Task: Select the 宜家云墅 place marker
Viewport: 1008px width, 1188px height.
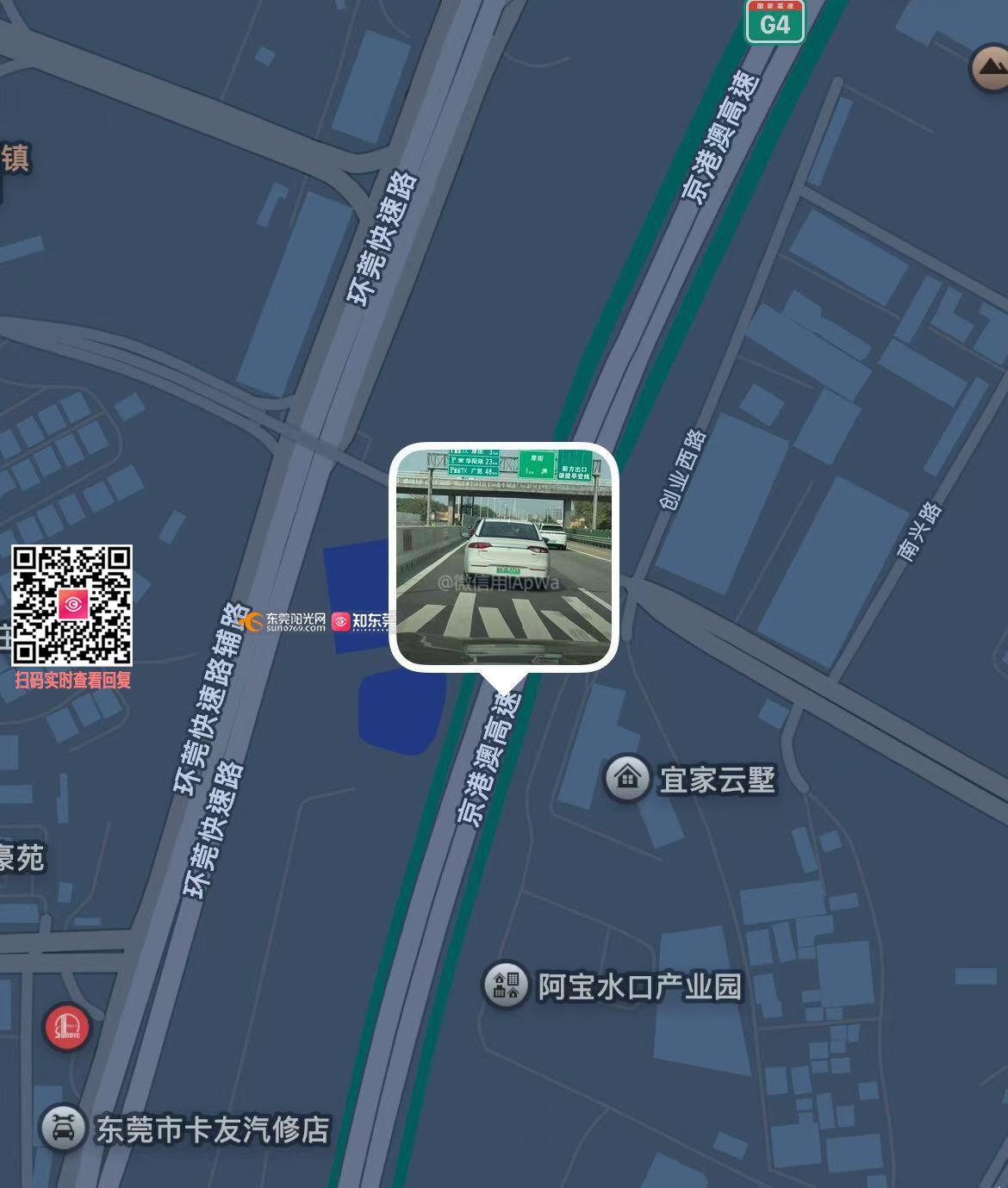Action: coord(627,779)
